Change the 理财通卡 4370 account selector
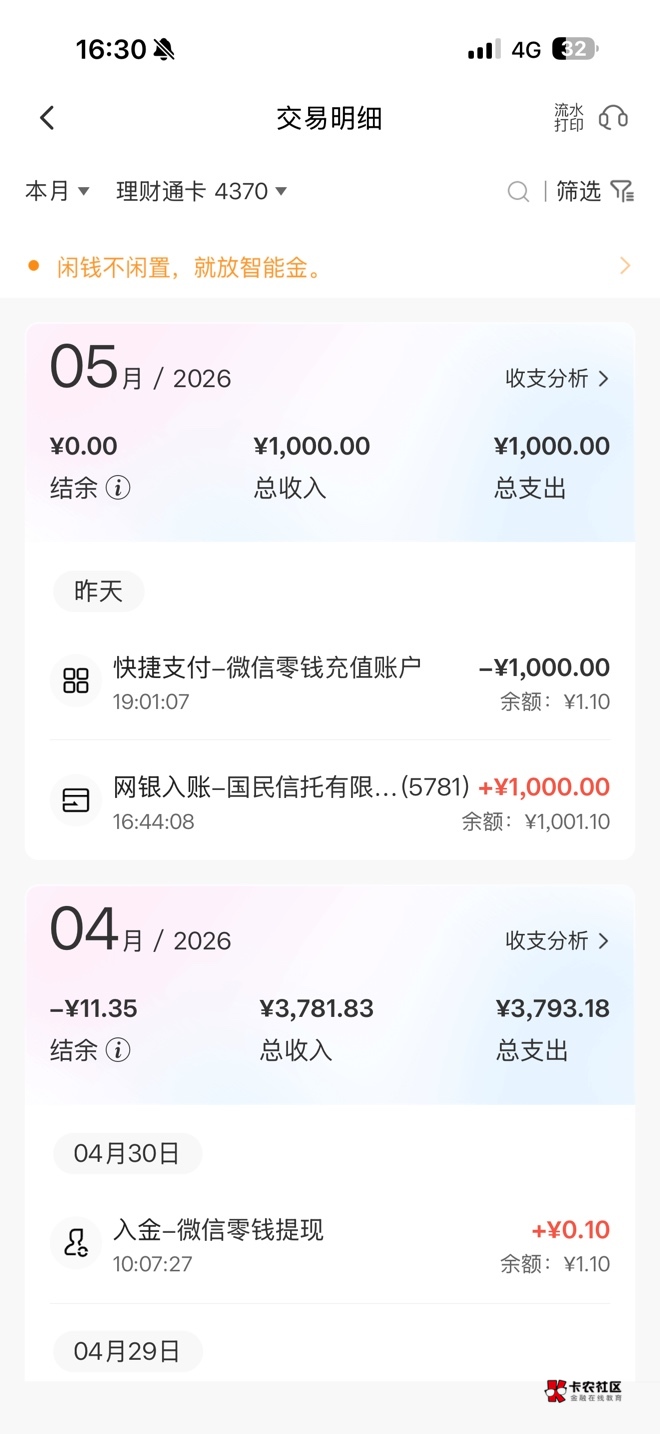The height and width of the screenshot is (1434, 660). 202,191
